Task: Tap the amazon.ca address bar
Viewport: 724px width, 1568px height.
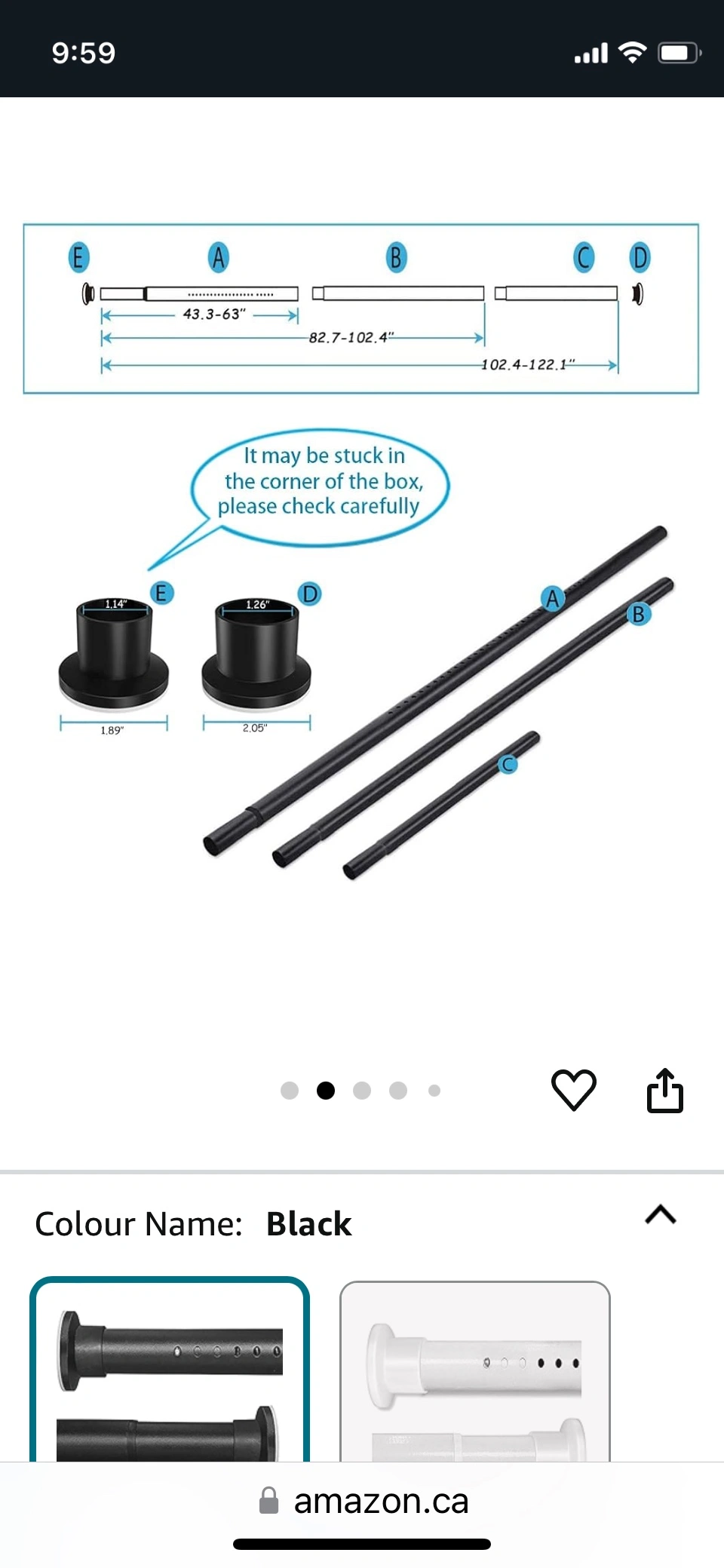Action: 362,1501
